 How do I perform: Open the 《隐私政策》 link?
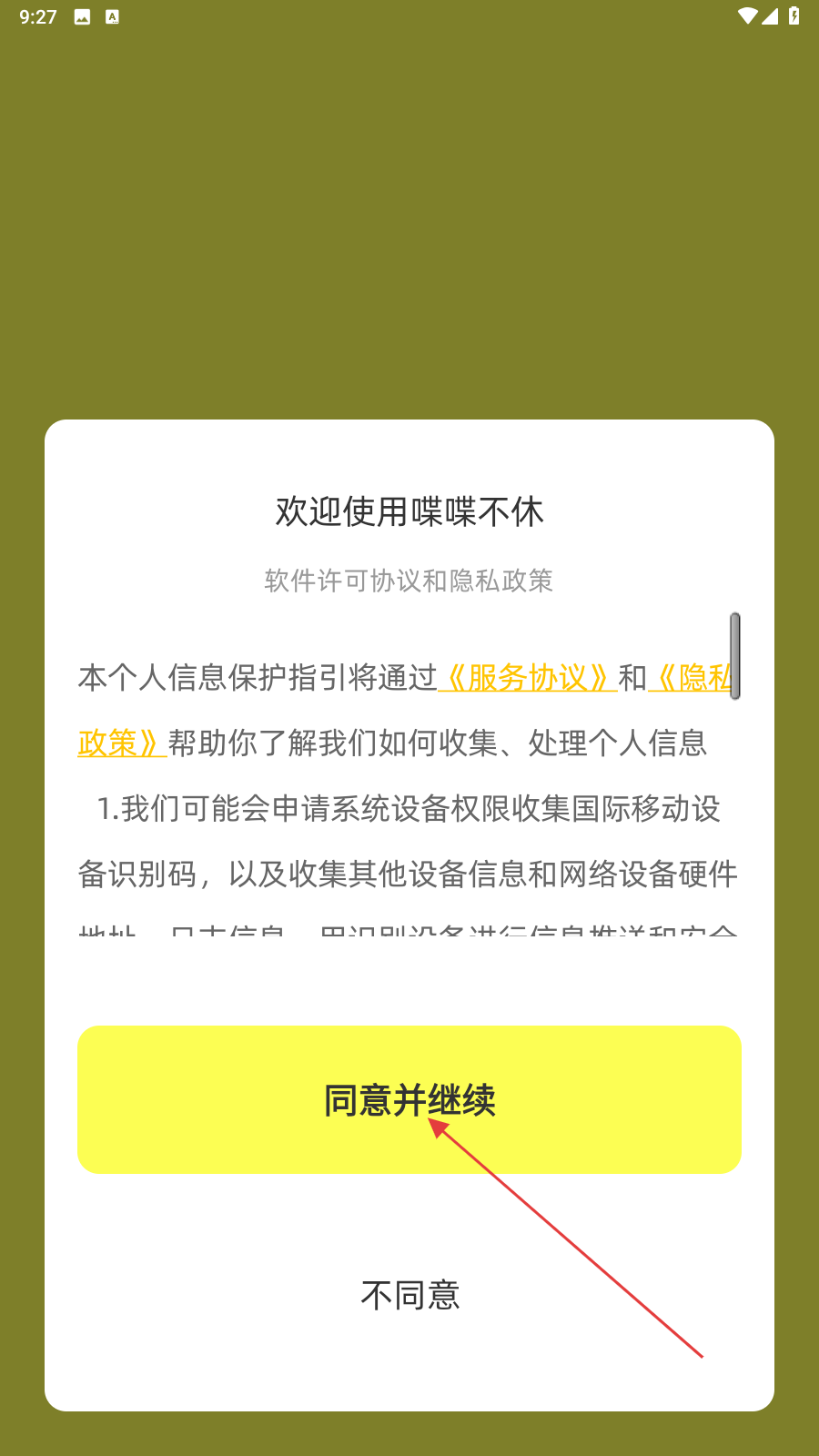[x=691, y=678]
